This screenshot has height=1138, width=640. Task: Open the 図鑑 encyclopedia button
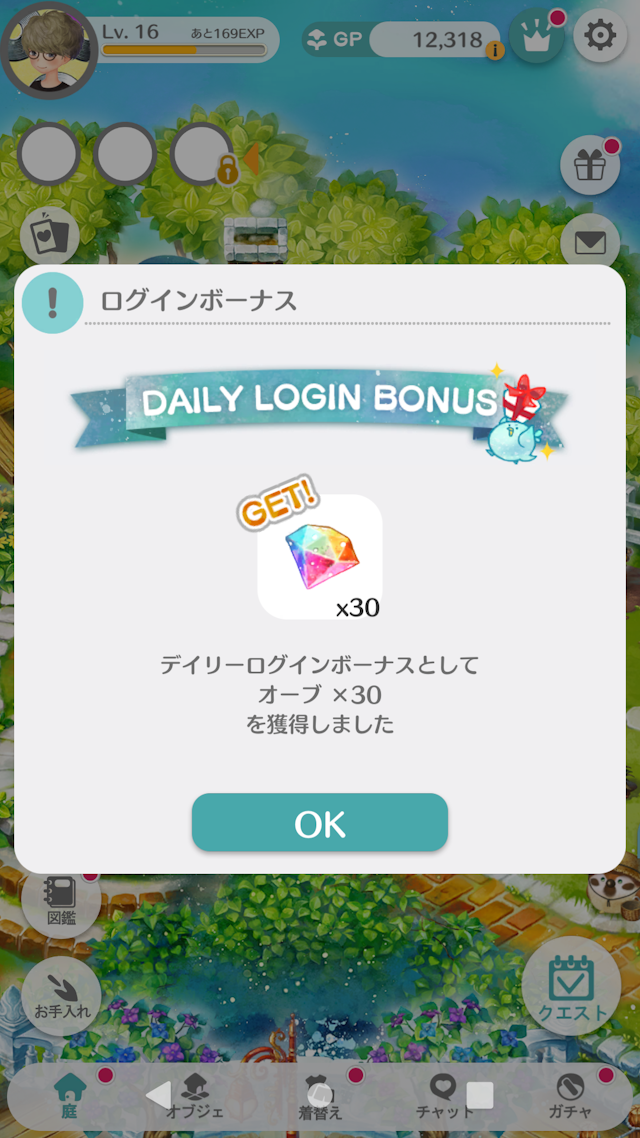60,902
